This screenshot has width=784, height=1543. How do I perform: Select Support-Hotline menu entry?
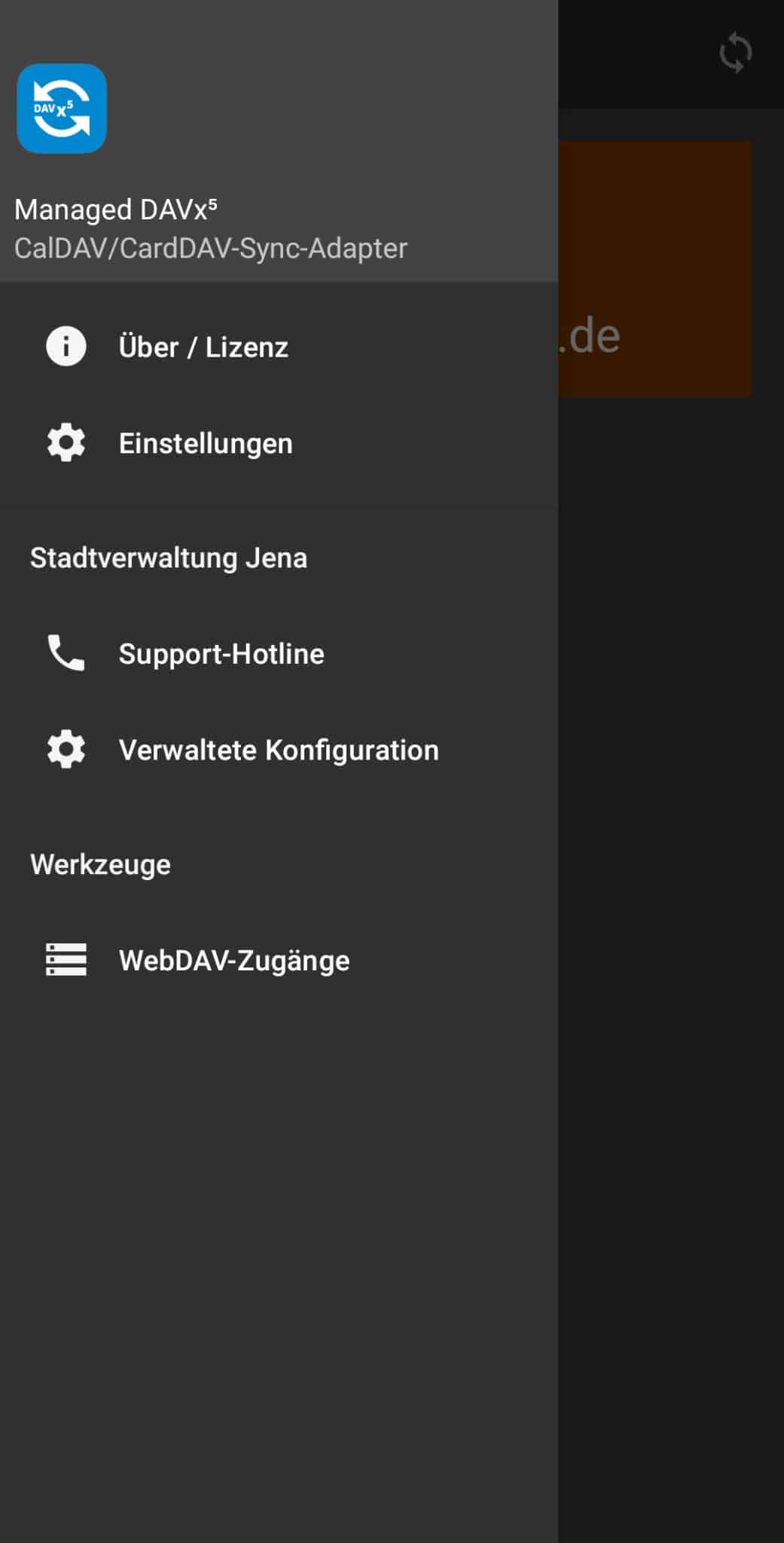point(221,654)
